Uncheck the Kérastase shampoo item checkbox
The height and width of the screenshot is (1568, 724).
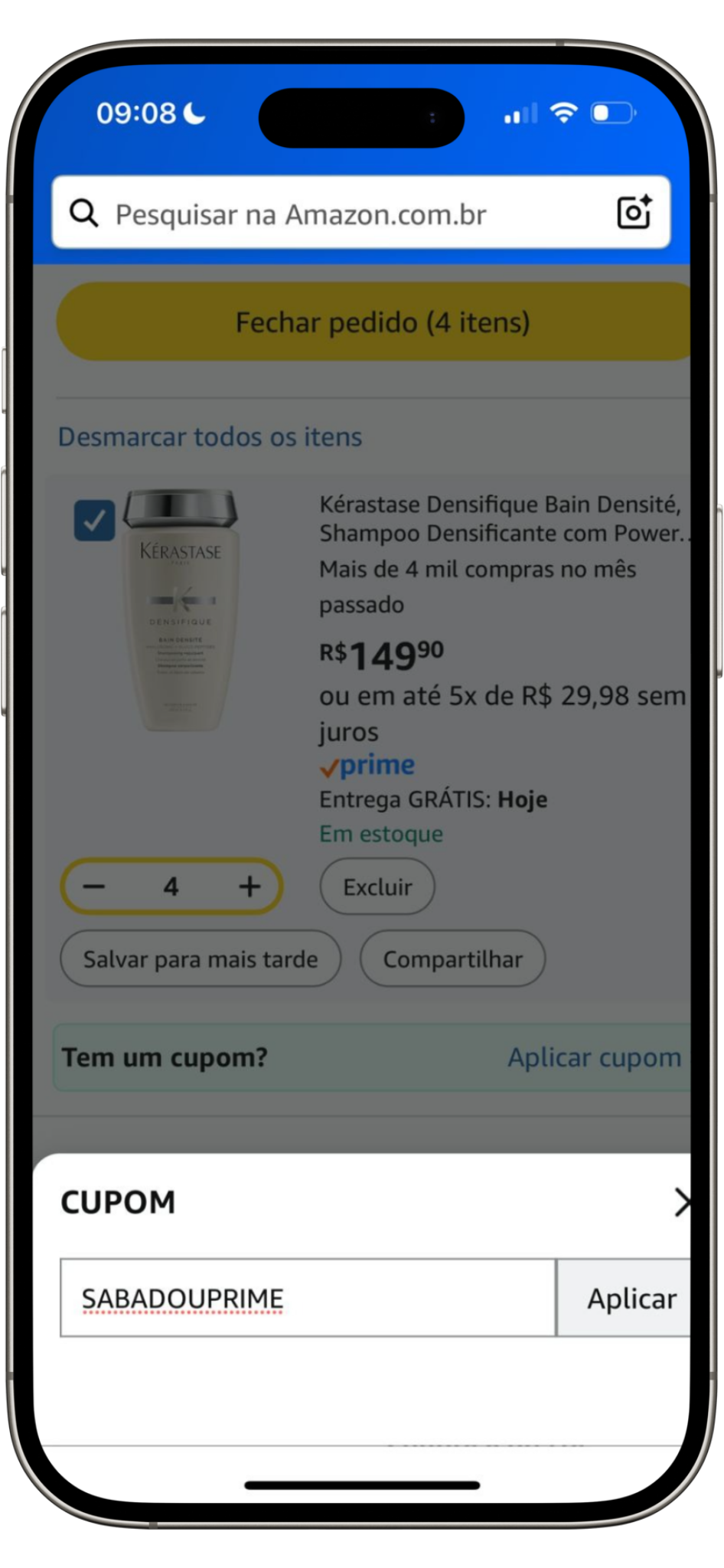(x=94, y=521)
